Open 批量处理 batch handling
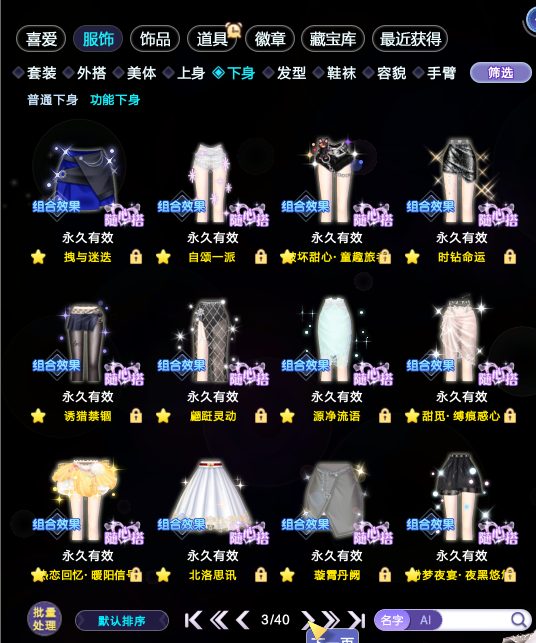Image resolution: width=536 pixels, height=643 pixels. click(44, 619)
